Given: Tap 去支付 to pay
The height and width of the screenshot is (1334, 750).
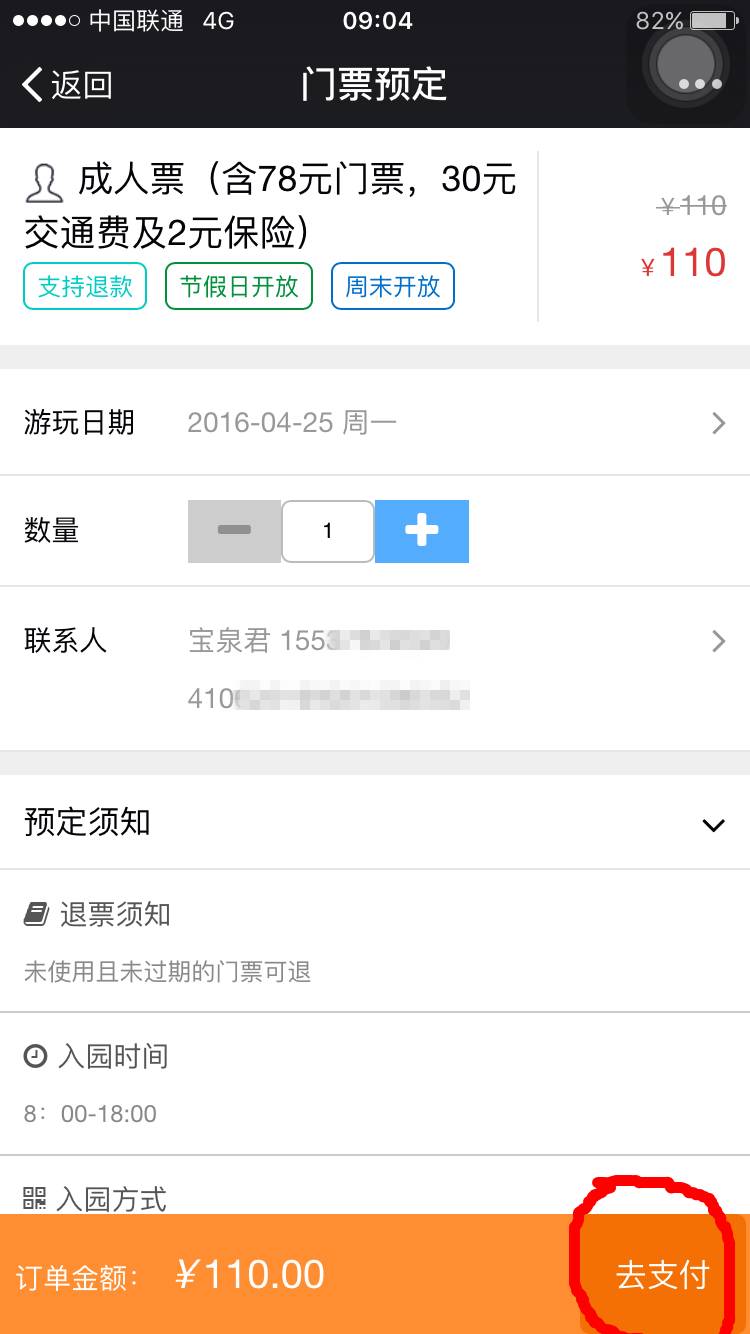Looking at the screenshot, I should pyautogui.click(x=662, y=1275).
